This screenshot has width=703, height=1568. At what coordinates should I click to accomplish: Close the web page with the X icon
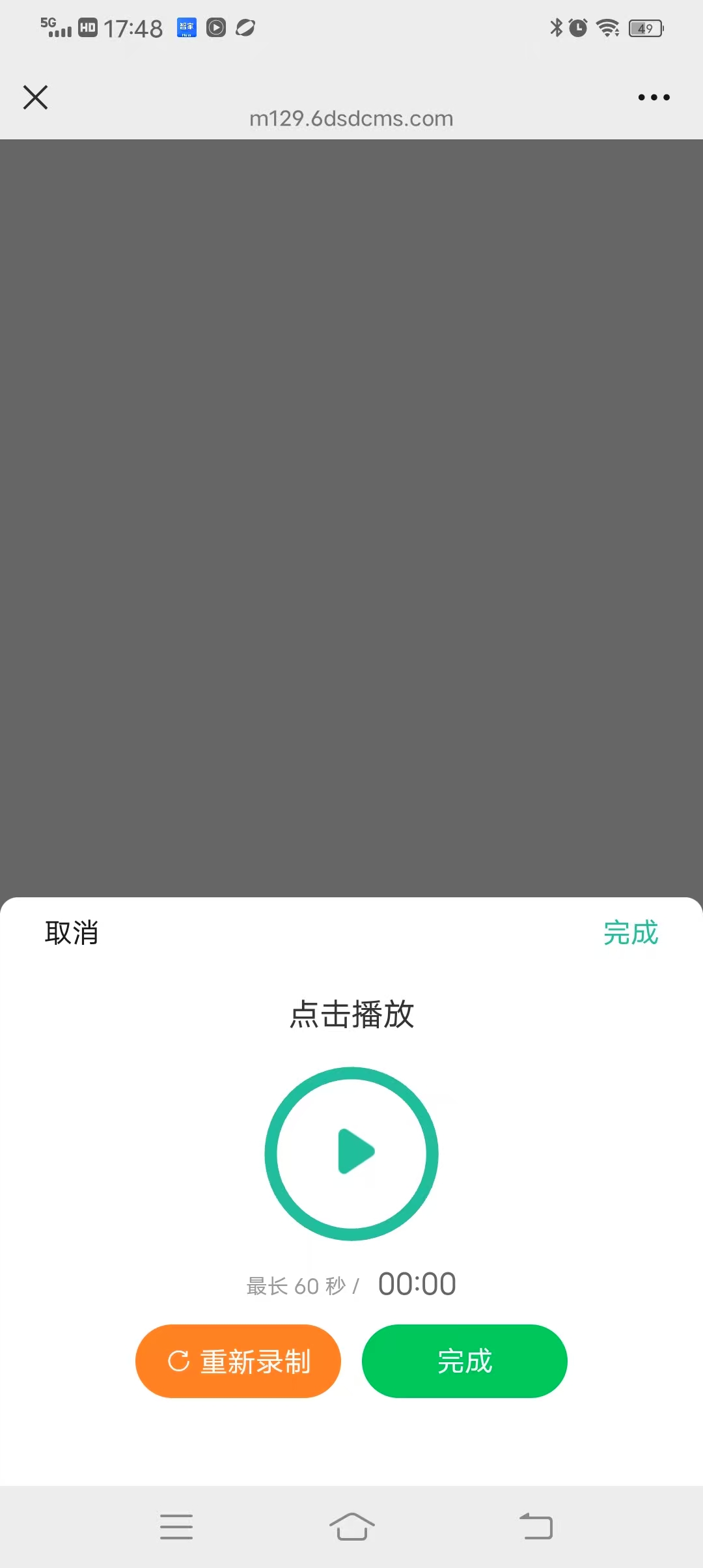click(35, 97)
